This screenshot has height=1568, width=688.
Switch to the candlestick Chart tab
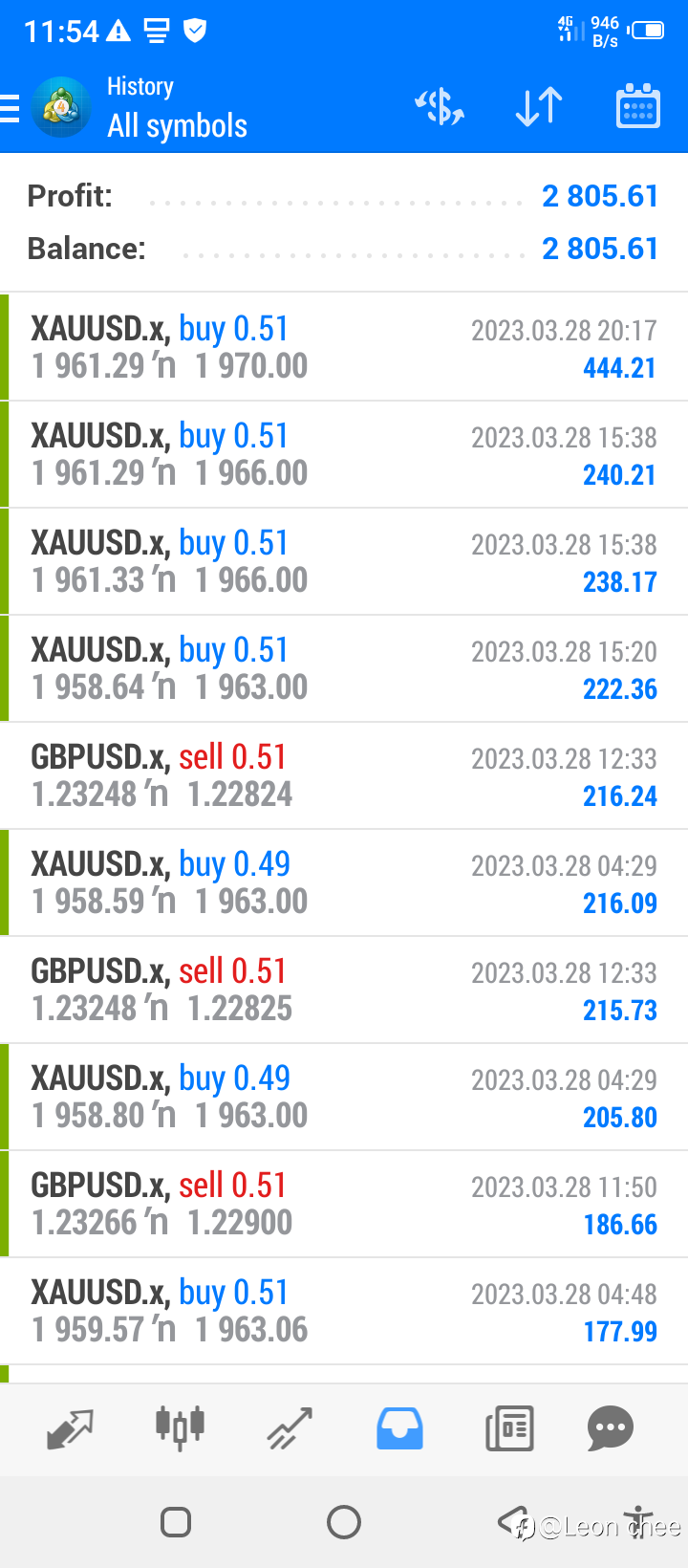tap(181, 1428)
